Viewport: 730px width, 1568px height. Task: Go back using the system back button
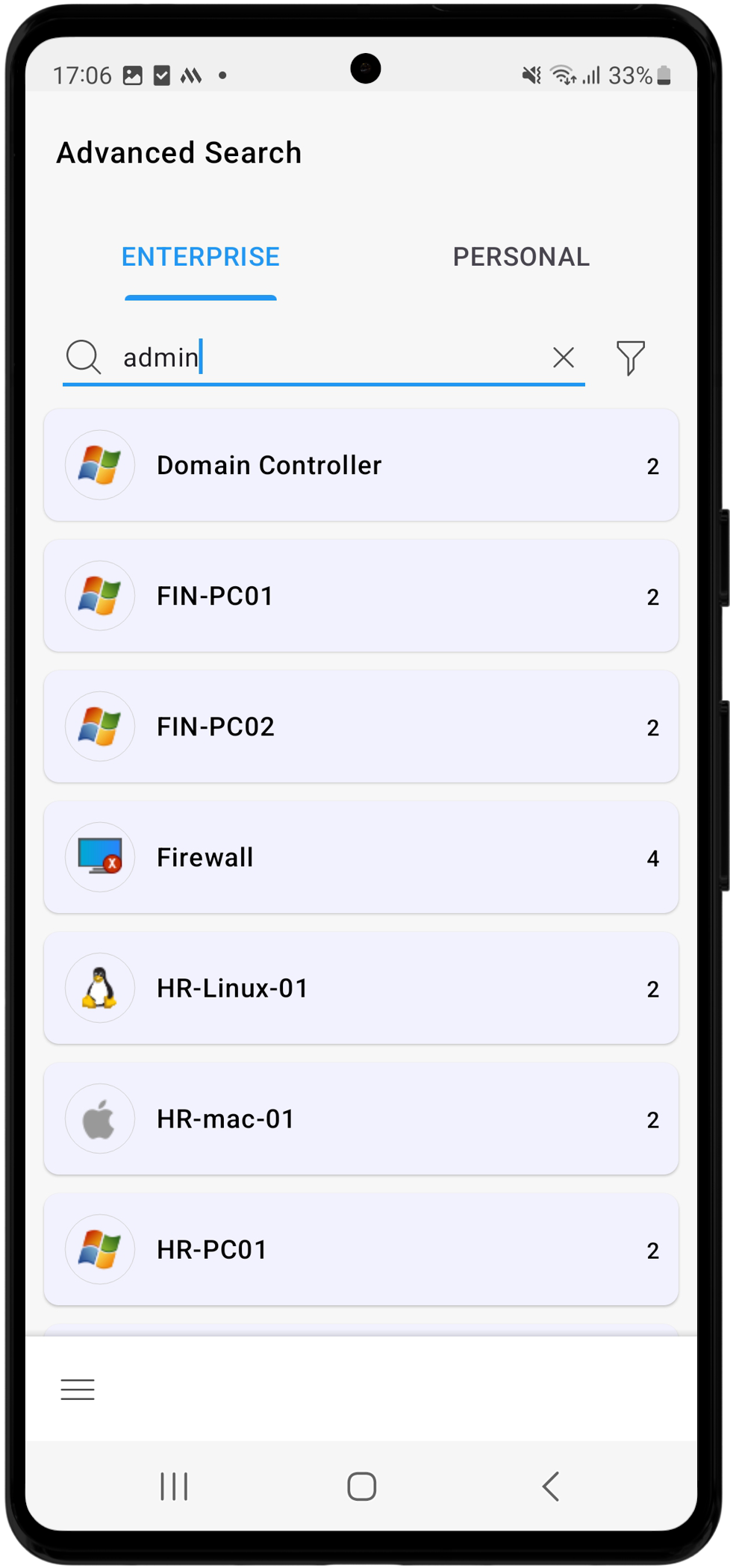coord(551,1486)
